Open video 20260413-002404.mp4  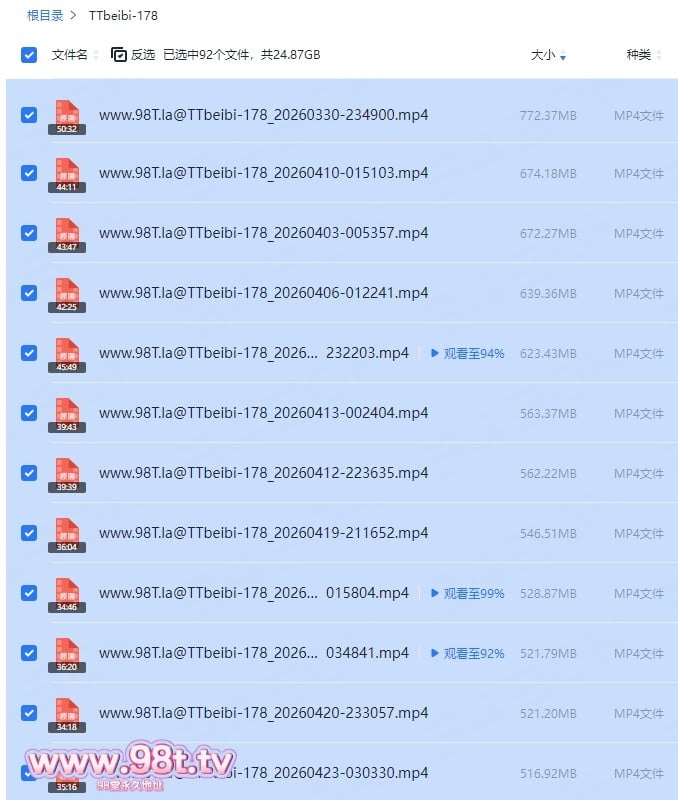point(263,413)
